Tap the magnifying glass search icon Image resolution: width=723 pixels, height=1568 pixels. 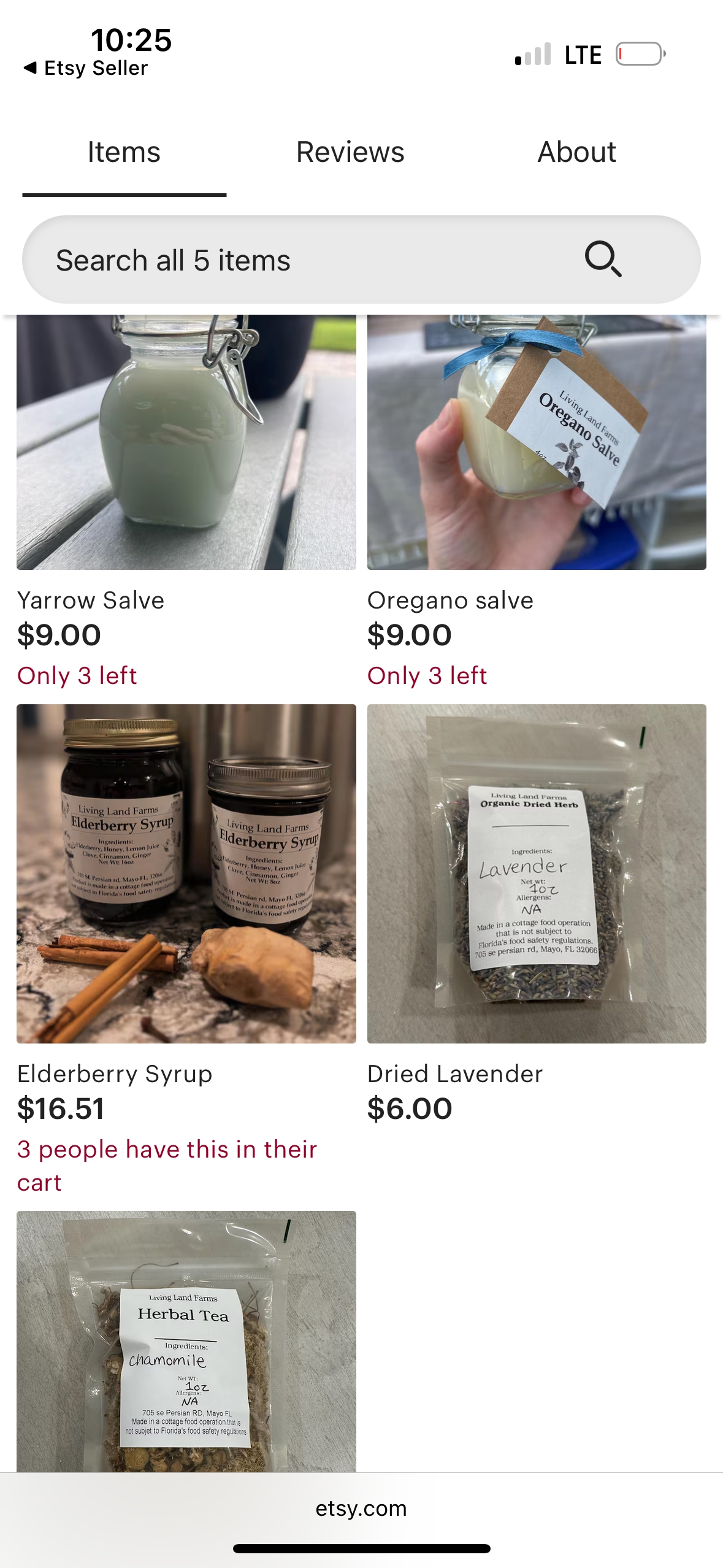point(603,259)
